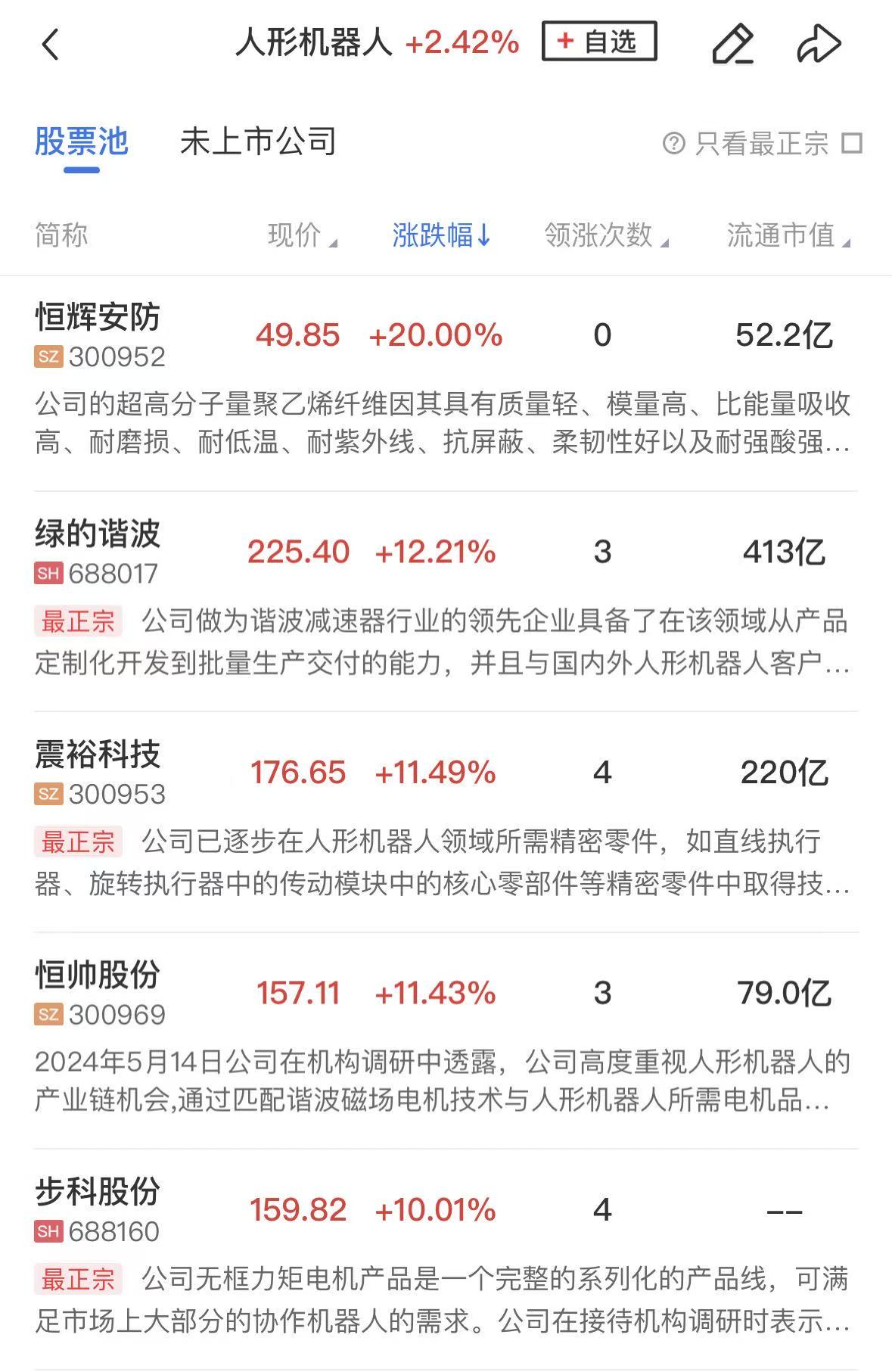This screenshot has height=1372, width=892.
Task: Open the edit pencil icon
Action: [x=732, y=44]
